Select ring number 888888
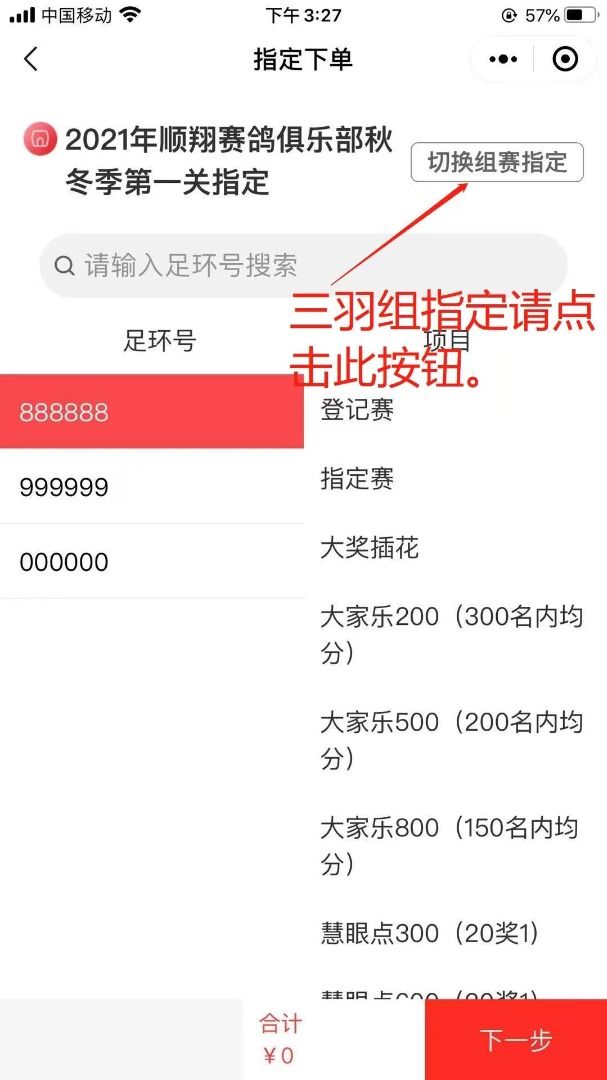The height and width of the screenshot is (1080, 607). pos(152,412)
